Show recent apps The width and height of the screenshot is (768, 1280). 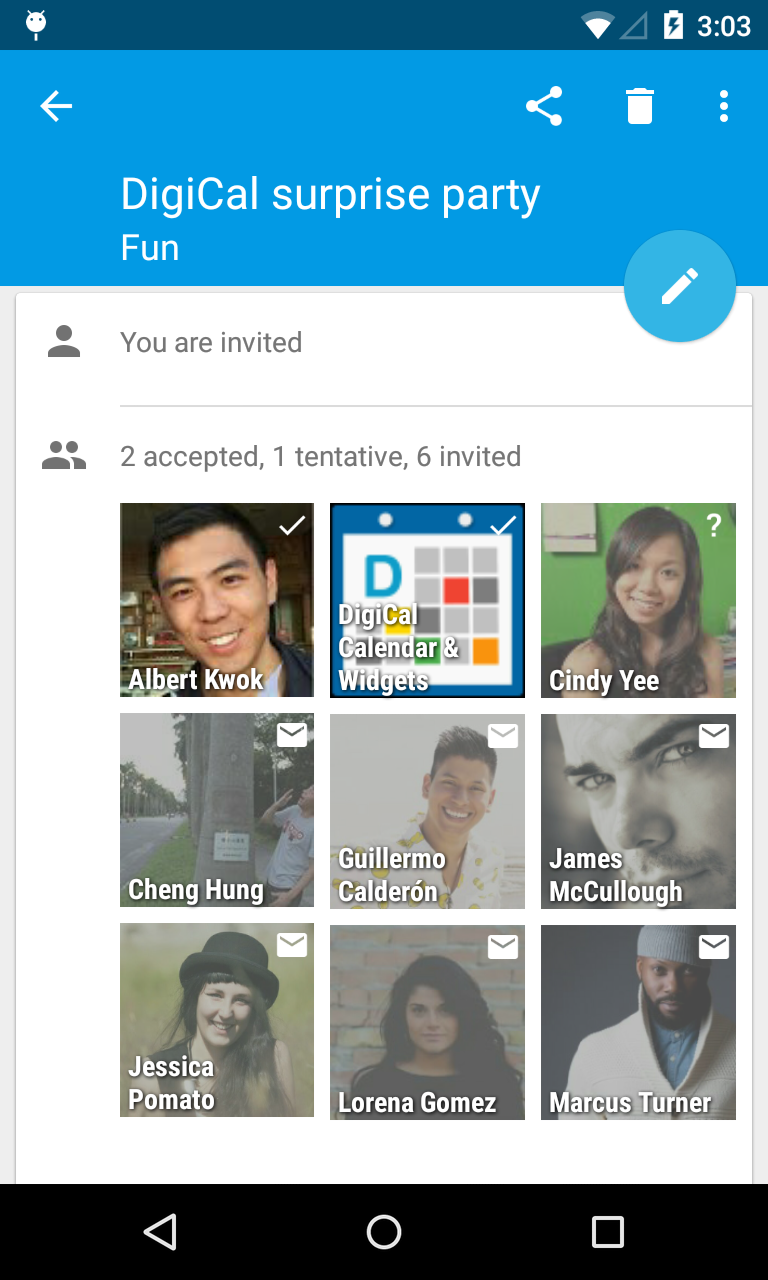[607, 1232]
